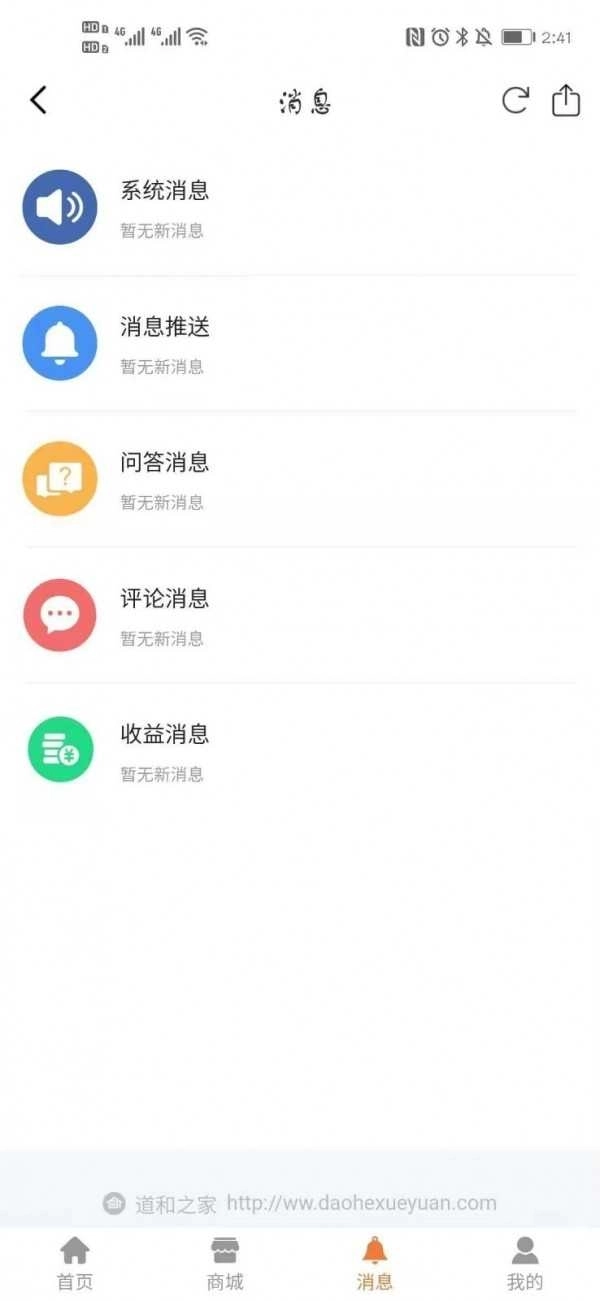The image size is (600, 1301).
Task: Open 评论消息 comment messages
Action: [x=300, y=616]
